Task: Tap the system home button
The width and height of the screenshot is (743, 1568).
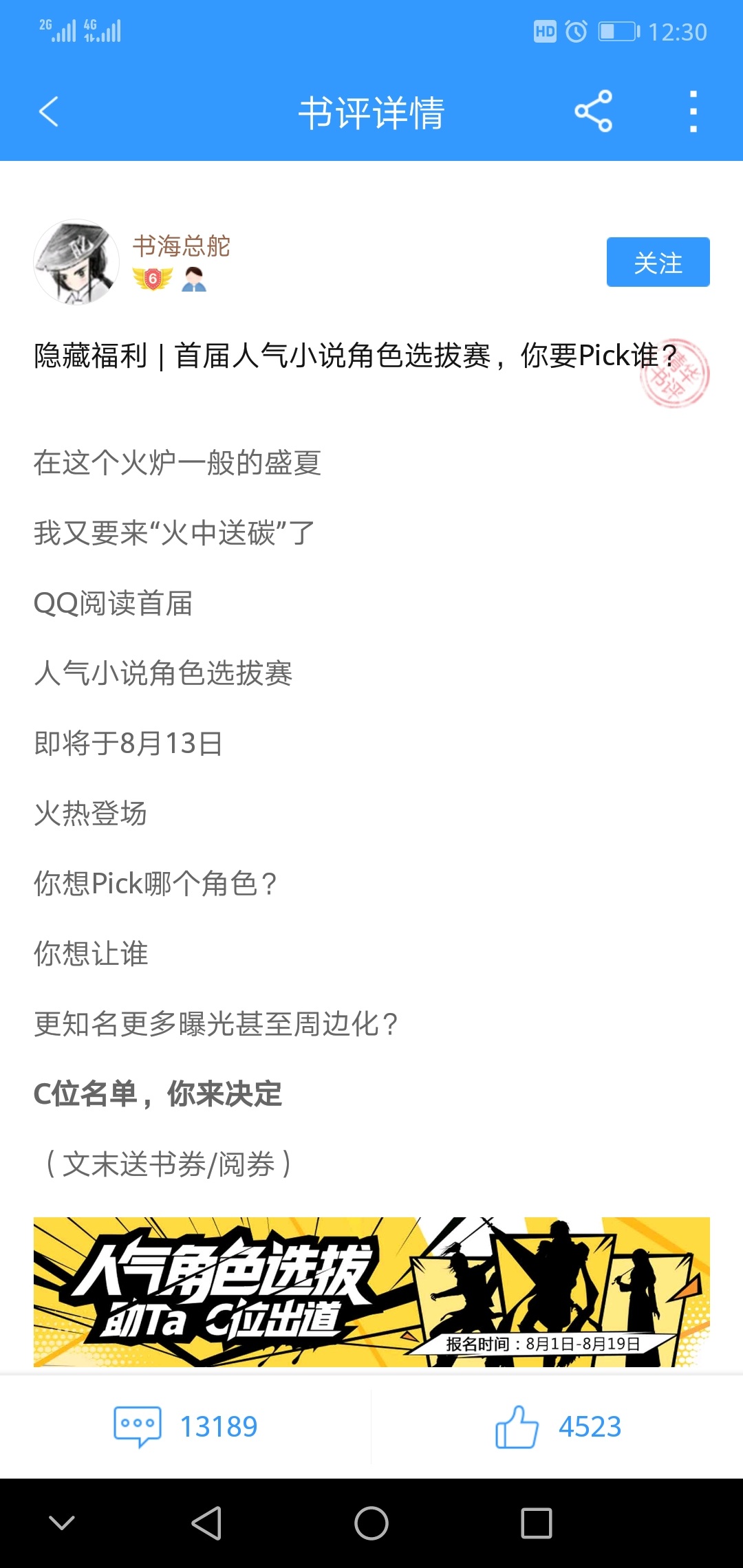Action: click(x=371, y=1523)
